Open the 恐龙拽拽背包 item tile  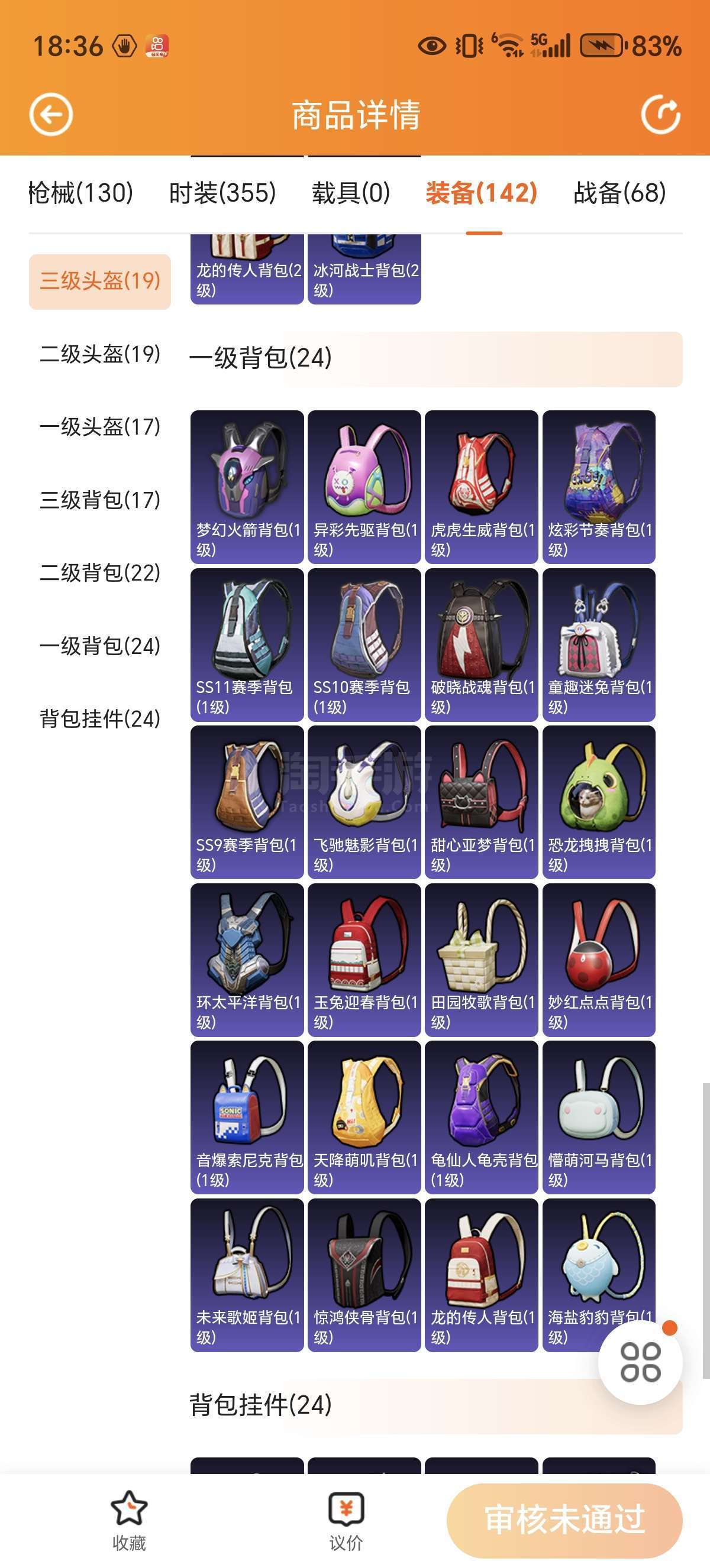point(599,802)
